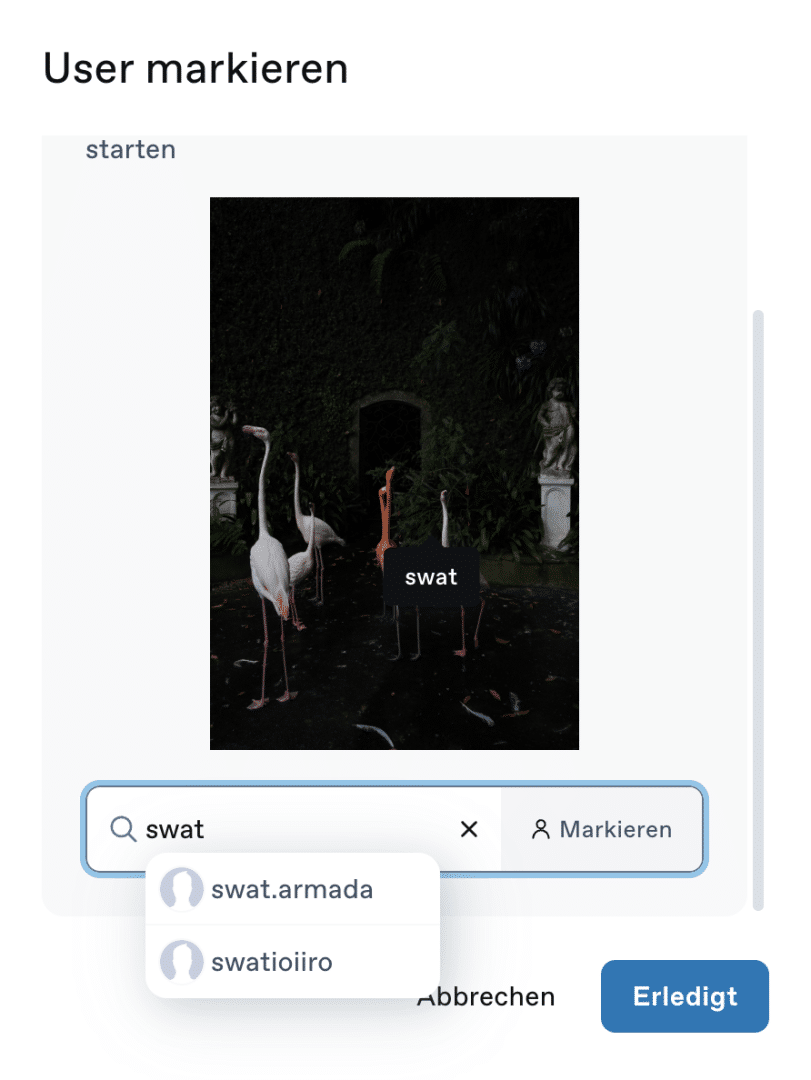The width and height of the screenshot is (811, 1080).
Task: Tap the Markieren button
Action: 602,829
